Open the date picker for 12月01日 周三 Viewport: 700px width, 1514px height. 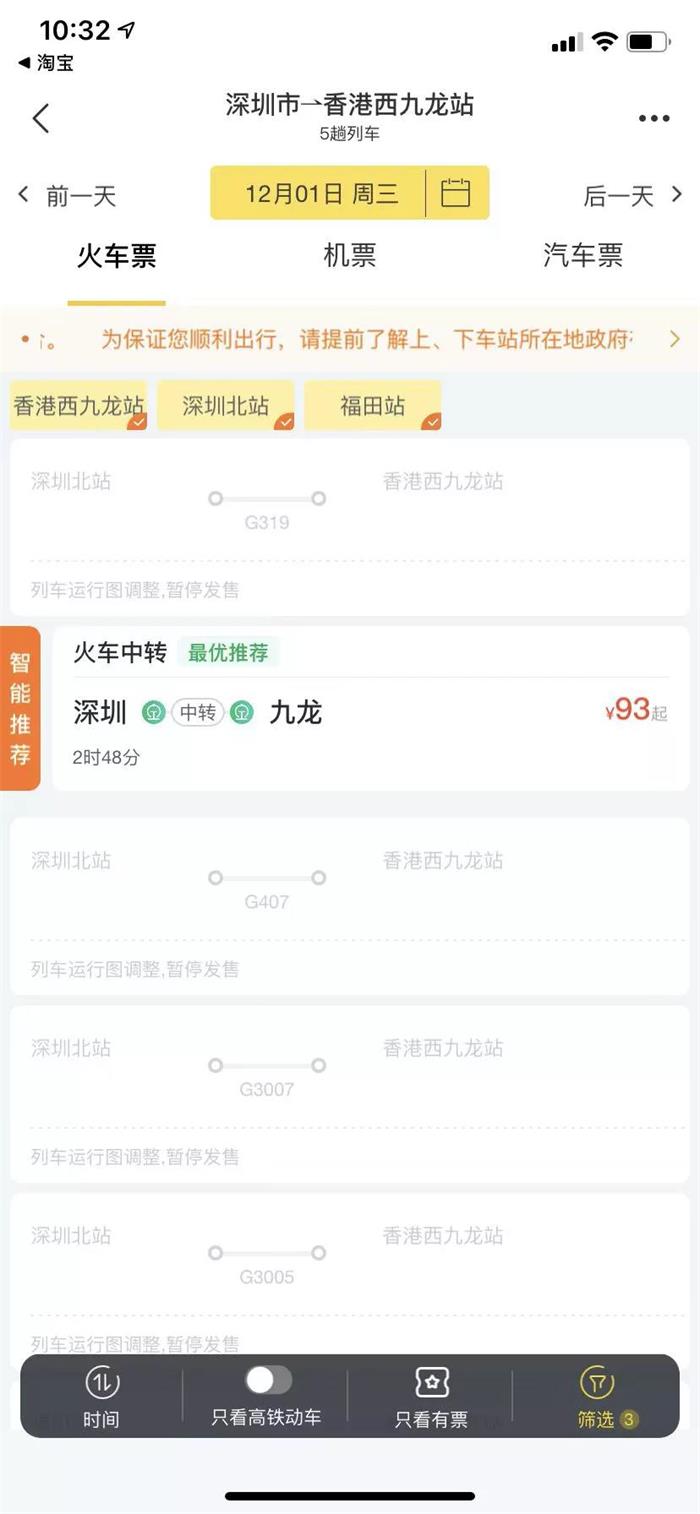click(349, 193)
